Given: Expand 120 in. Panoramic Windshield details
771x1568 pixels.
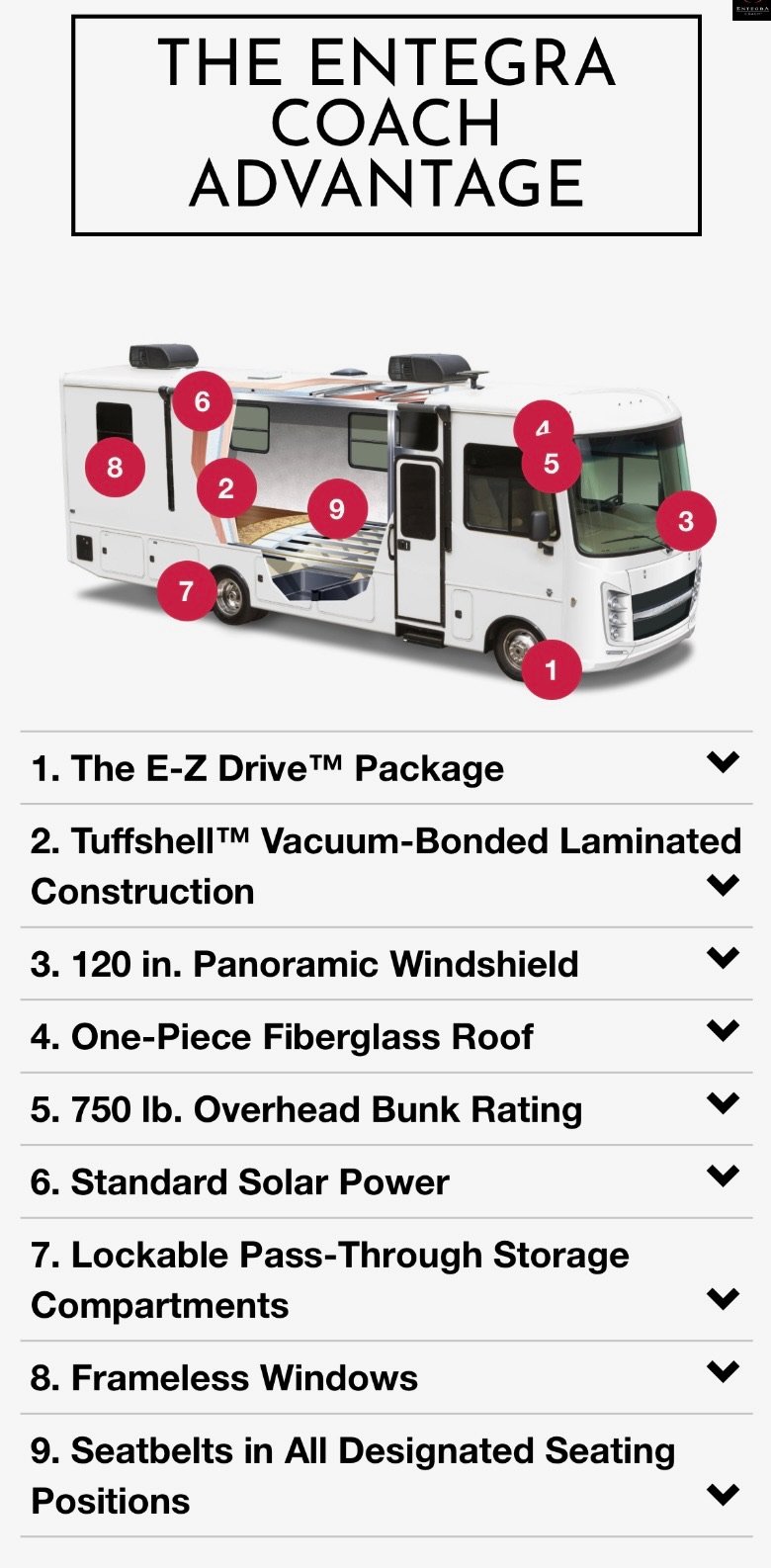Looking at the screenshot, I should [385, 964].
